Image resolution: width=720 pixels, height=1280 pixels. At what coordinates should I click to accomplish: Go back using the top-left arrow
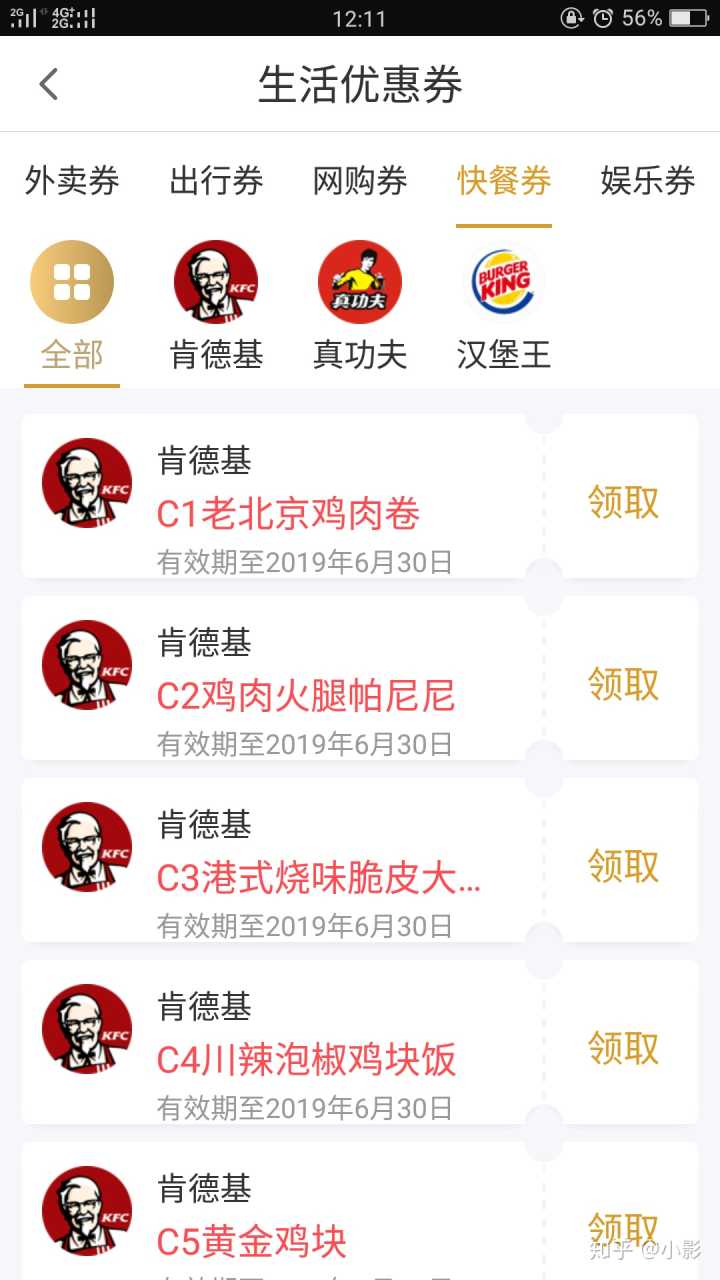point(48,84)
